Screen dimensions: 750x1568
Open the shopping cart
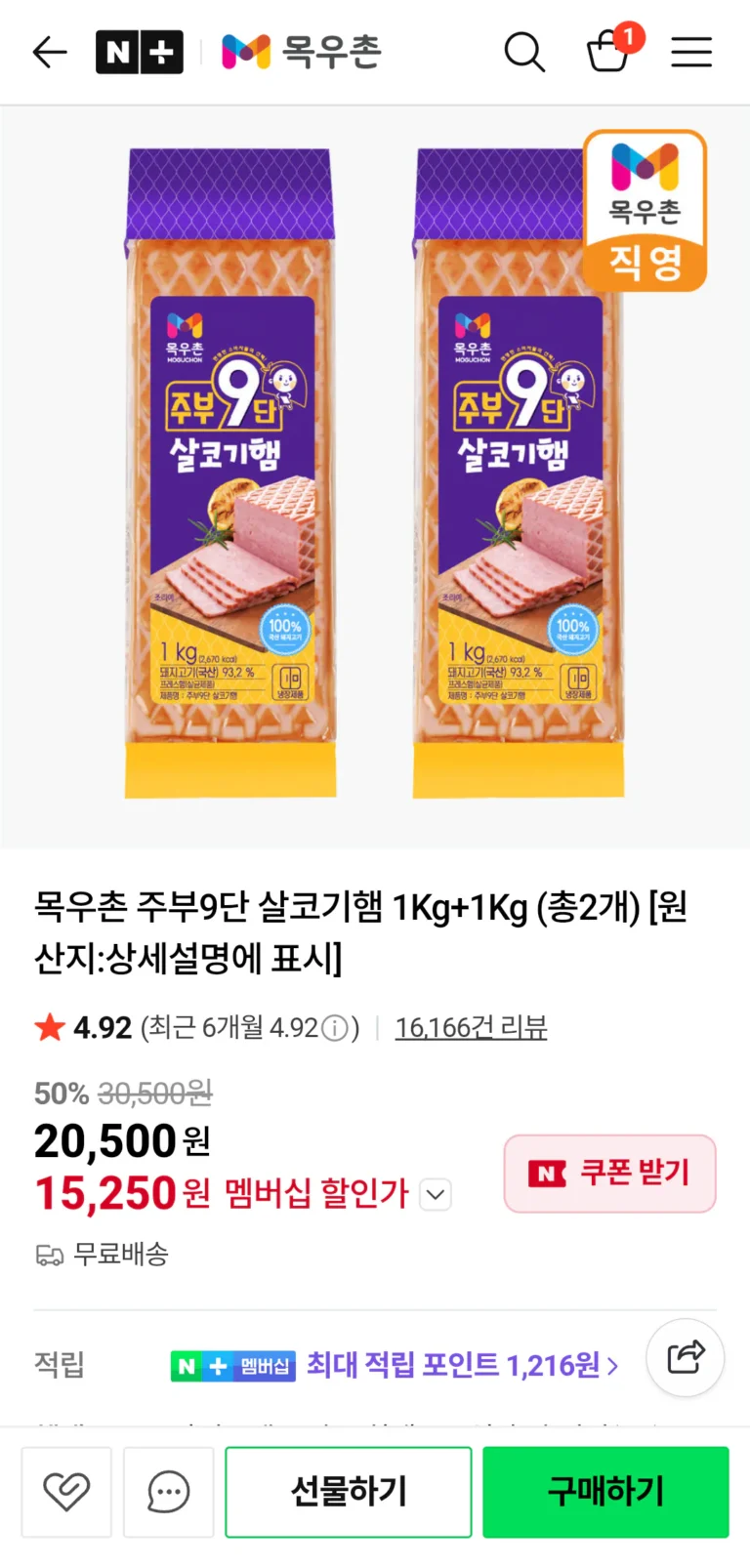tap(609, 51)
